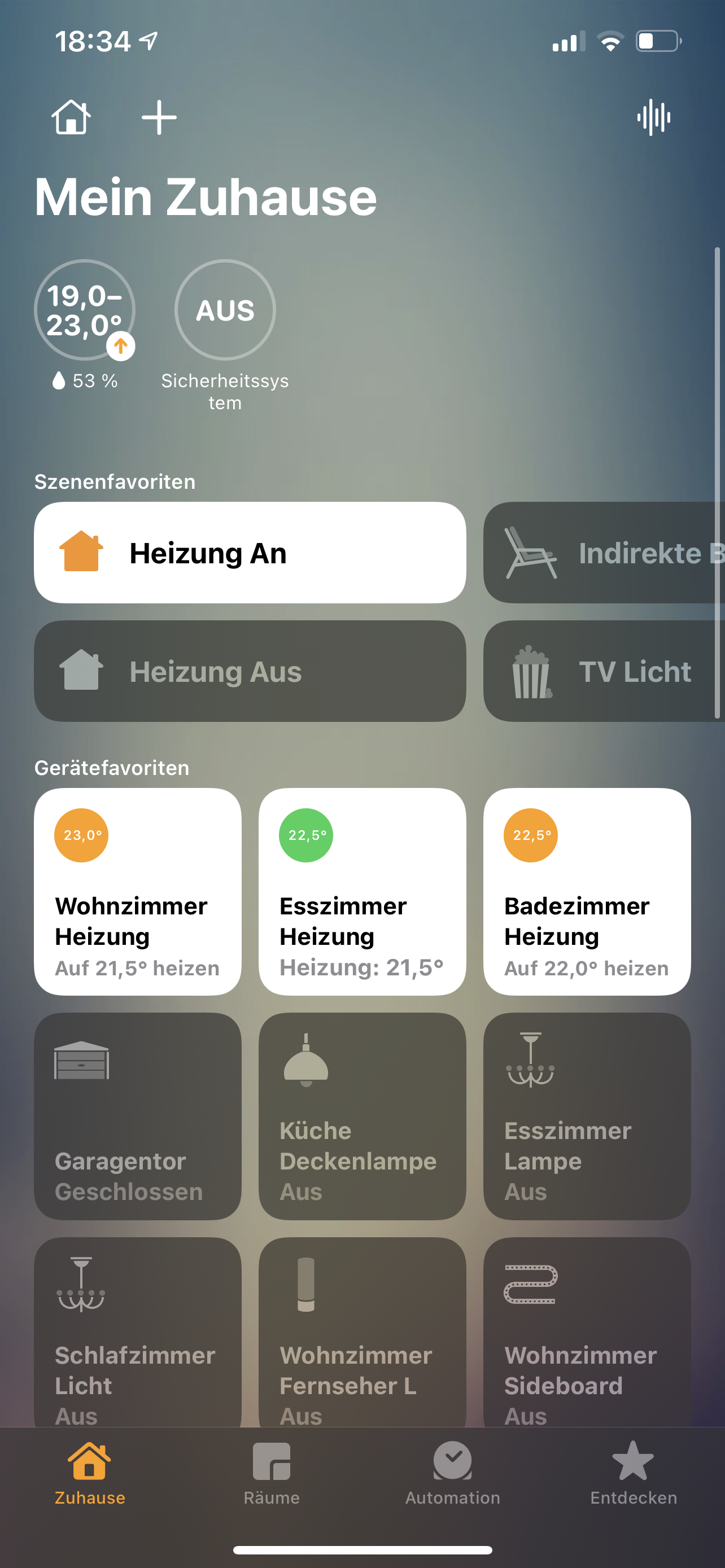Go to the Automation tab
Screen dimensions: 725x1568
tap(452, 1473)
